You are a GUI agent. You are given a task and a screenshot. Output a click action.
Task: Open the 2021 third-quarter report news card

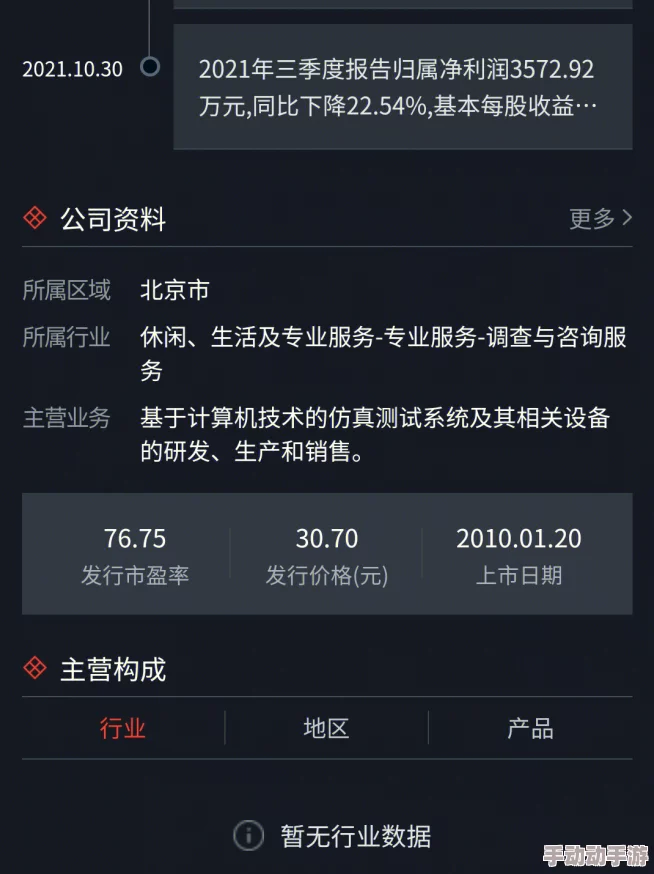pos(402,87)
